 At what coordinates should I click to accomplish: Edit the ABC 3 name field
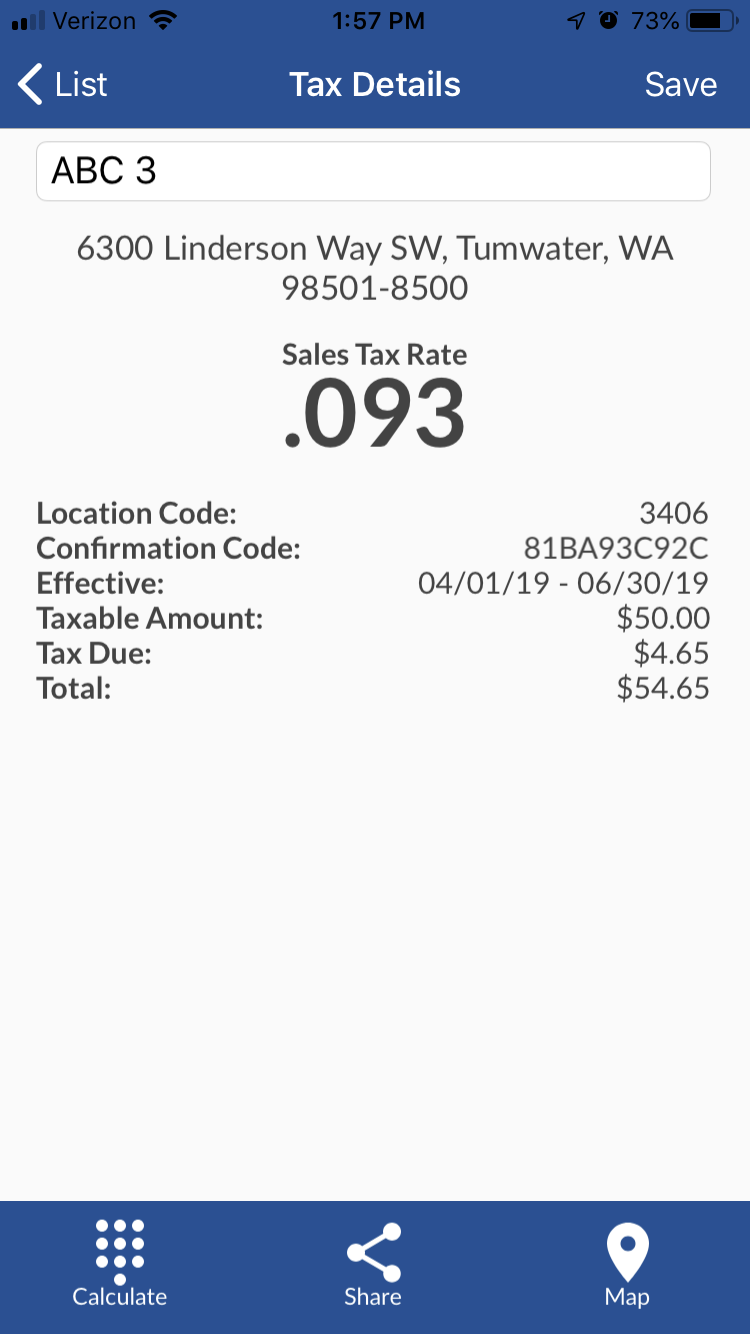pyautogui.click(x=373, y=171)
